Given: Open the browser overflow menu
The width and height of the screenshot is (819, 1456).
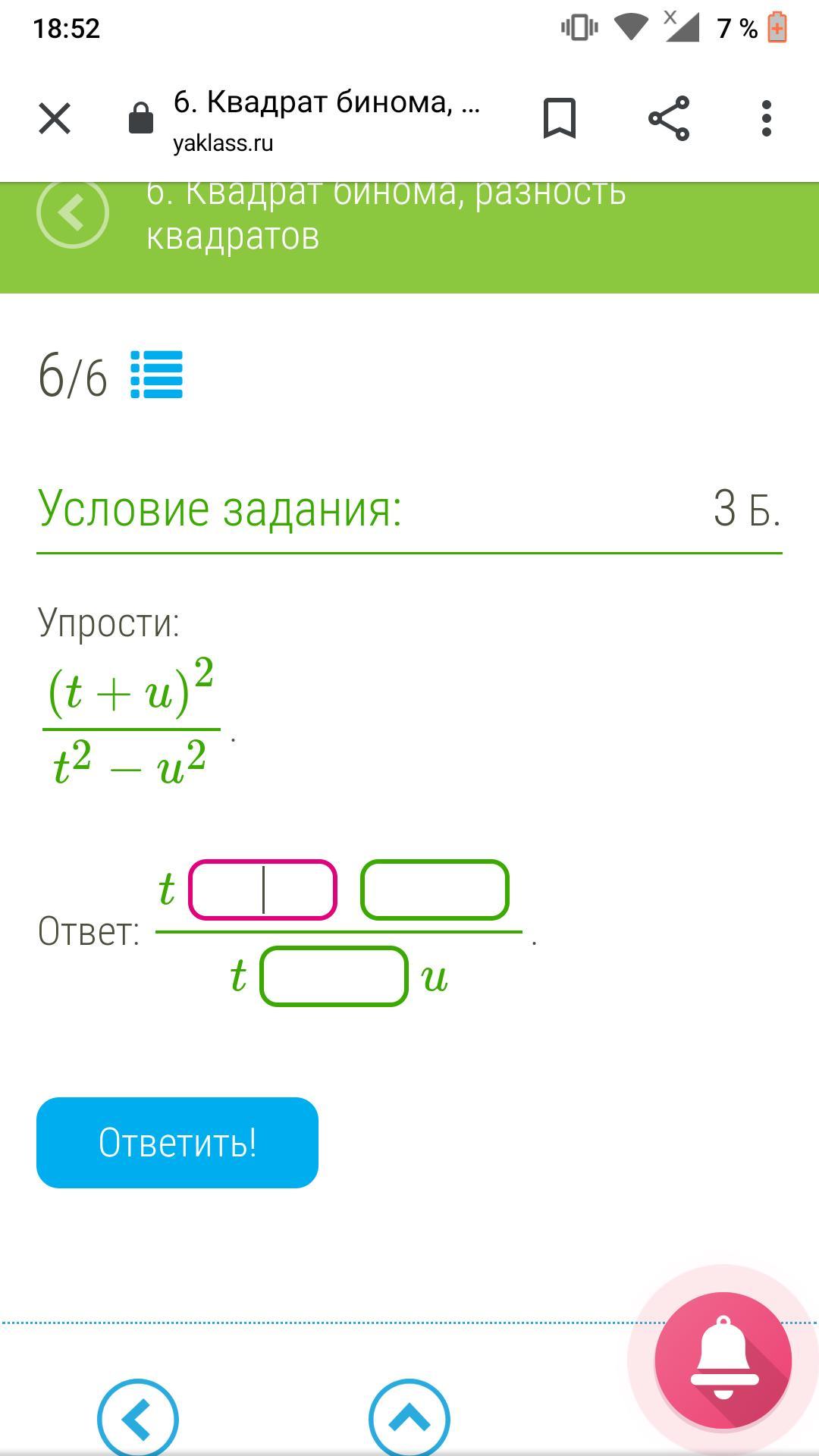Looking at the screenshot, I should point(767,118).
